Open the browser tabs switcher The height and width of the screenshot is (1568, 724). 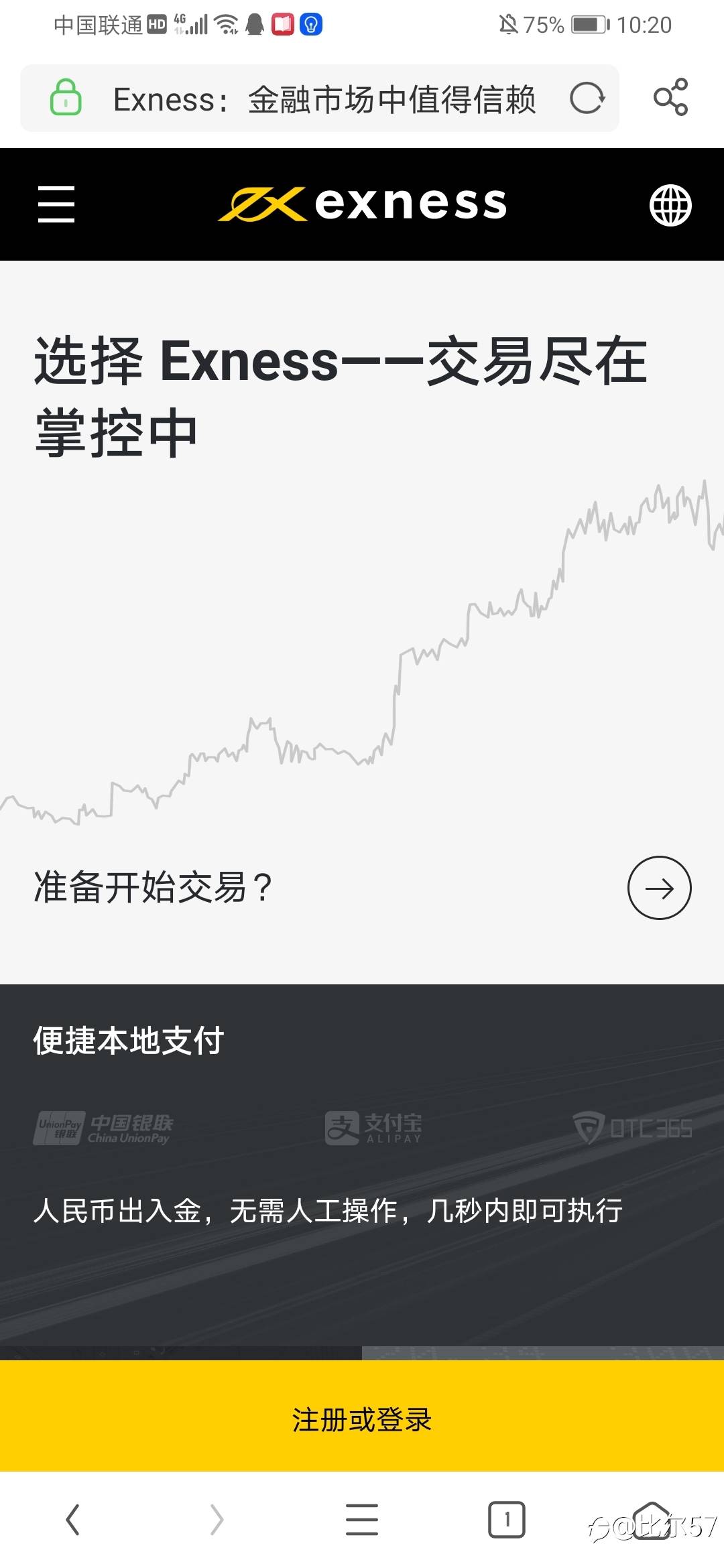pyautogui.click(x=507, y=1519)
